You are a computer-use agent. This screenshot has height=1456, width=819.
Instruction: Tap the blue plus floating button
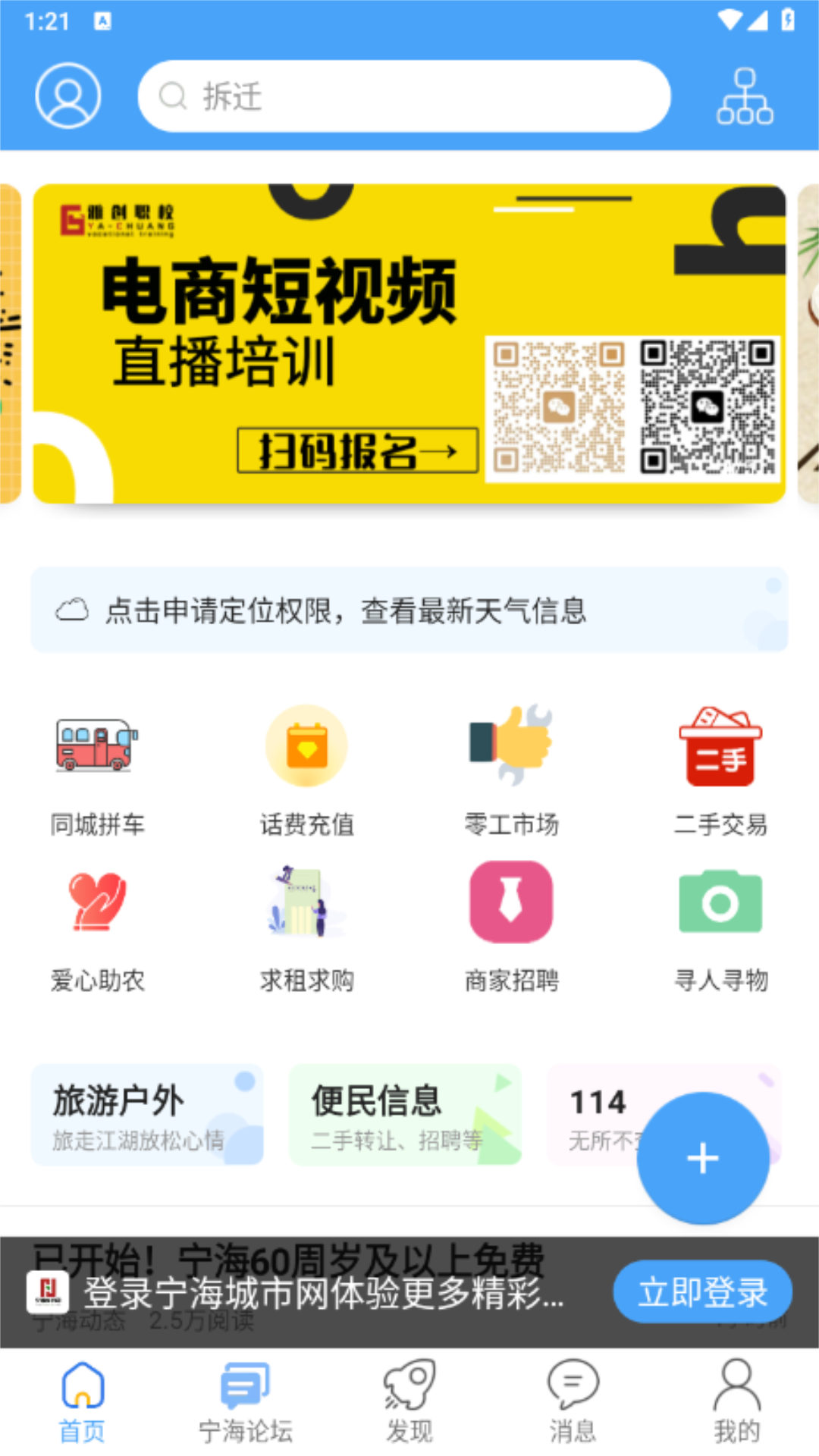click(x=702, y=1158)
